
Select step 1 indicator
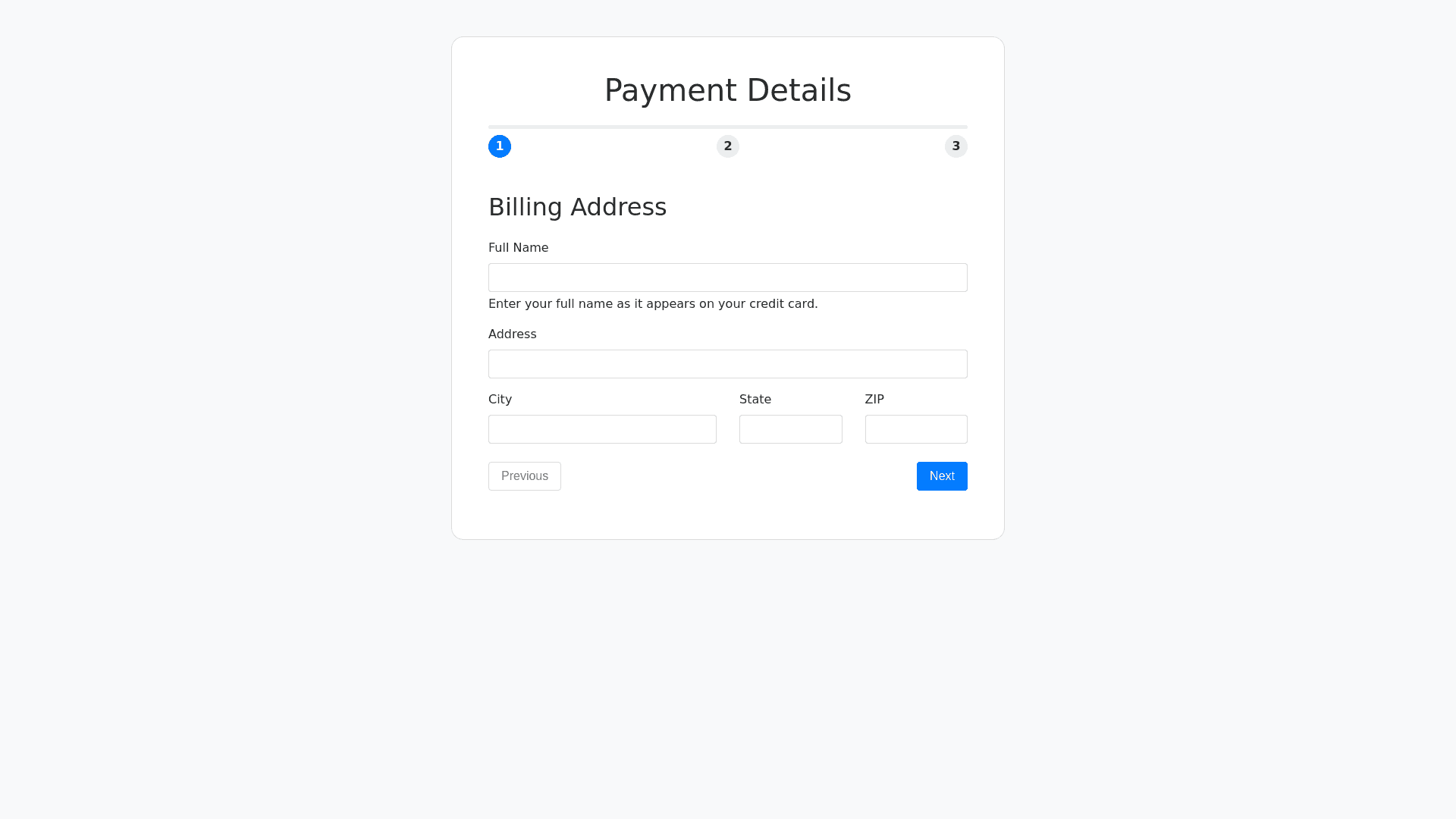click(499, 146)
